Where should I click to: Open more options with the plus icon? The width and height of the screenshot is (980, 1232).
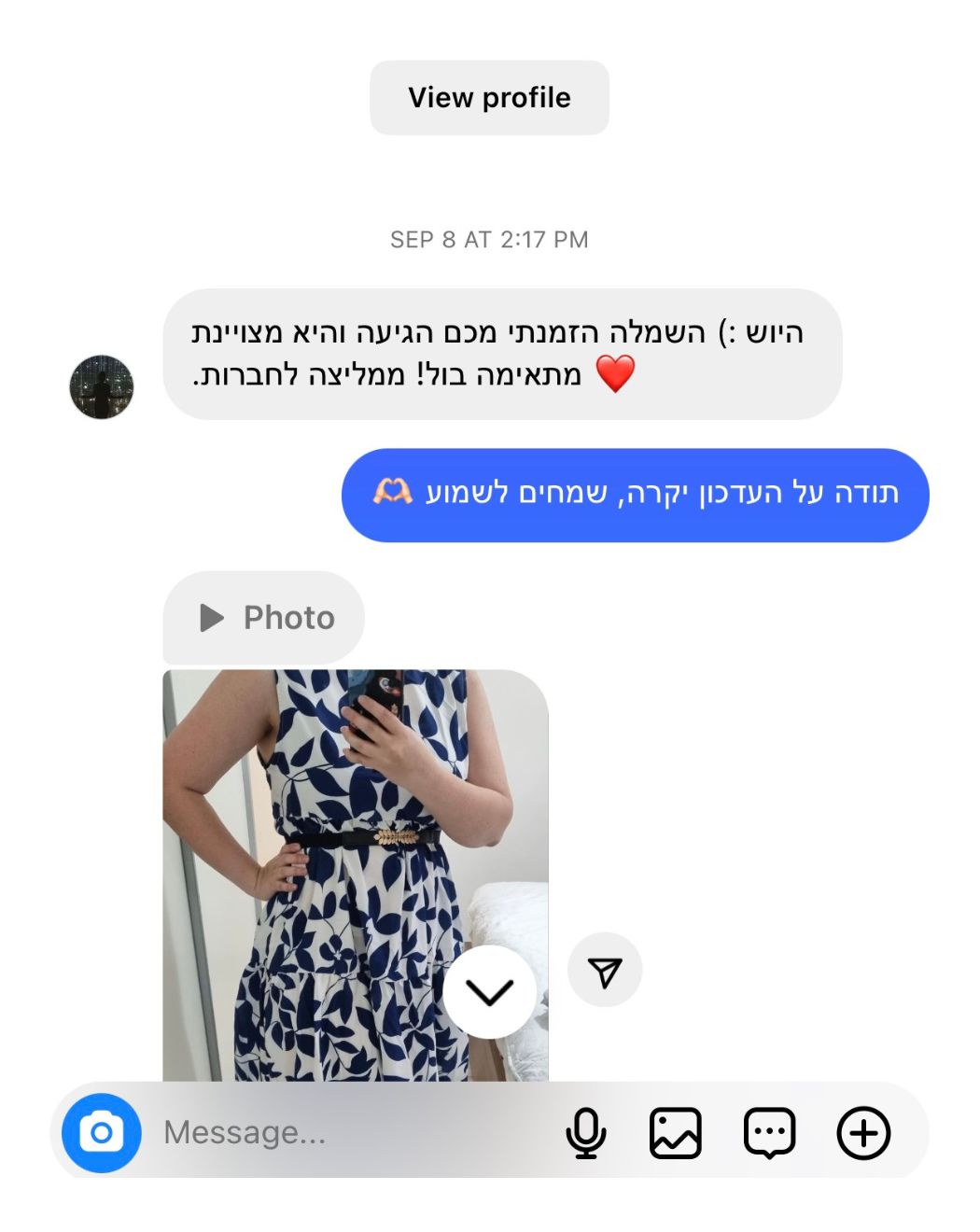[x=863, y=1133]
